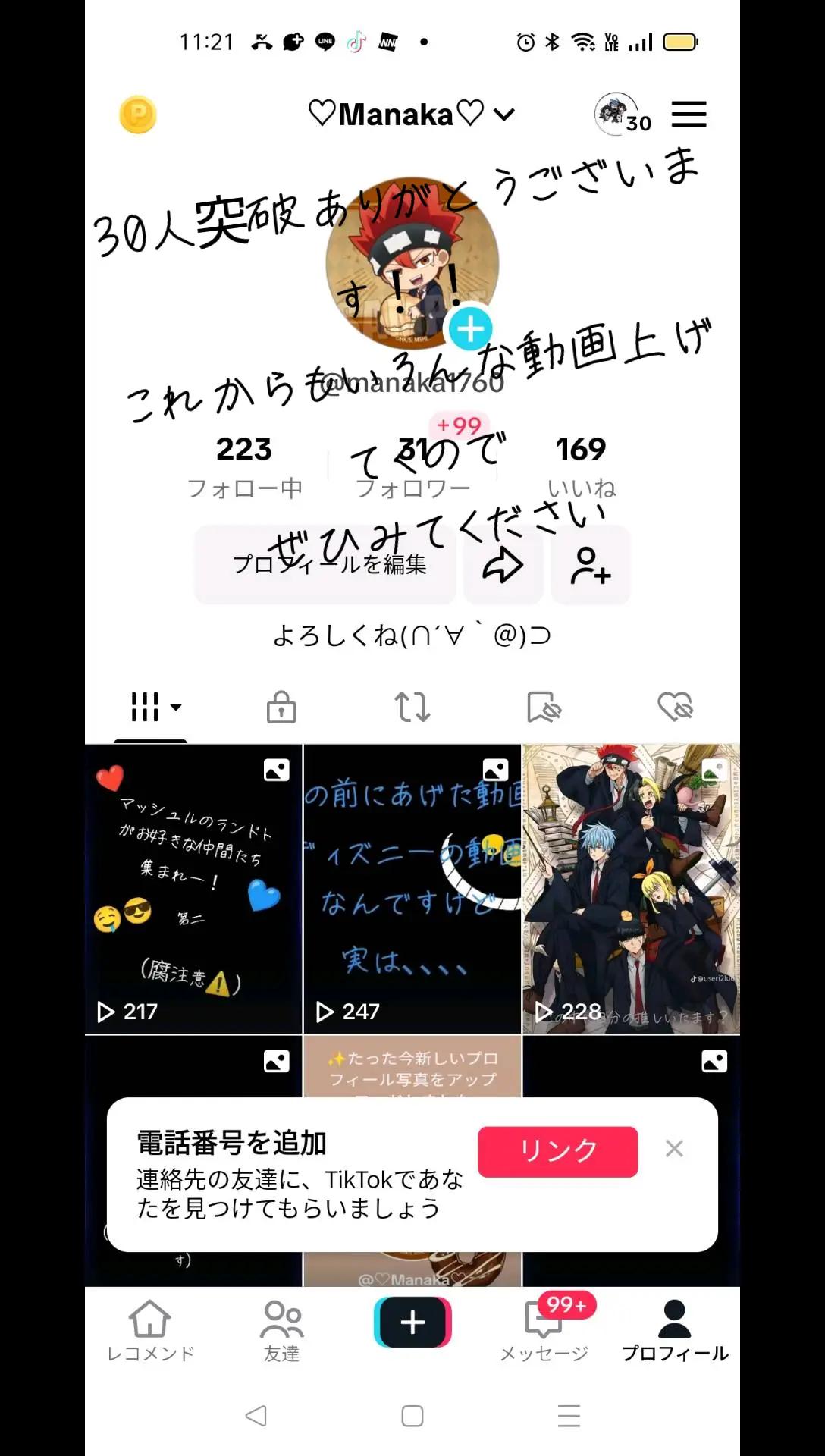
Task: Open the hamburger menu
Action: click(689, 115)
